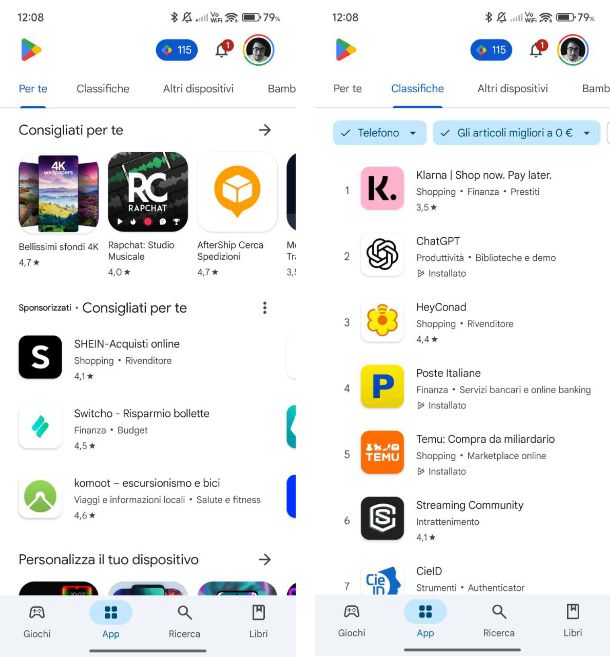Open the SHEIN-Acquisti online listing
Screen dimensions: 610x657
[127, 358]
